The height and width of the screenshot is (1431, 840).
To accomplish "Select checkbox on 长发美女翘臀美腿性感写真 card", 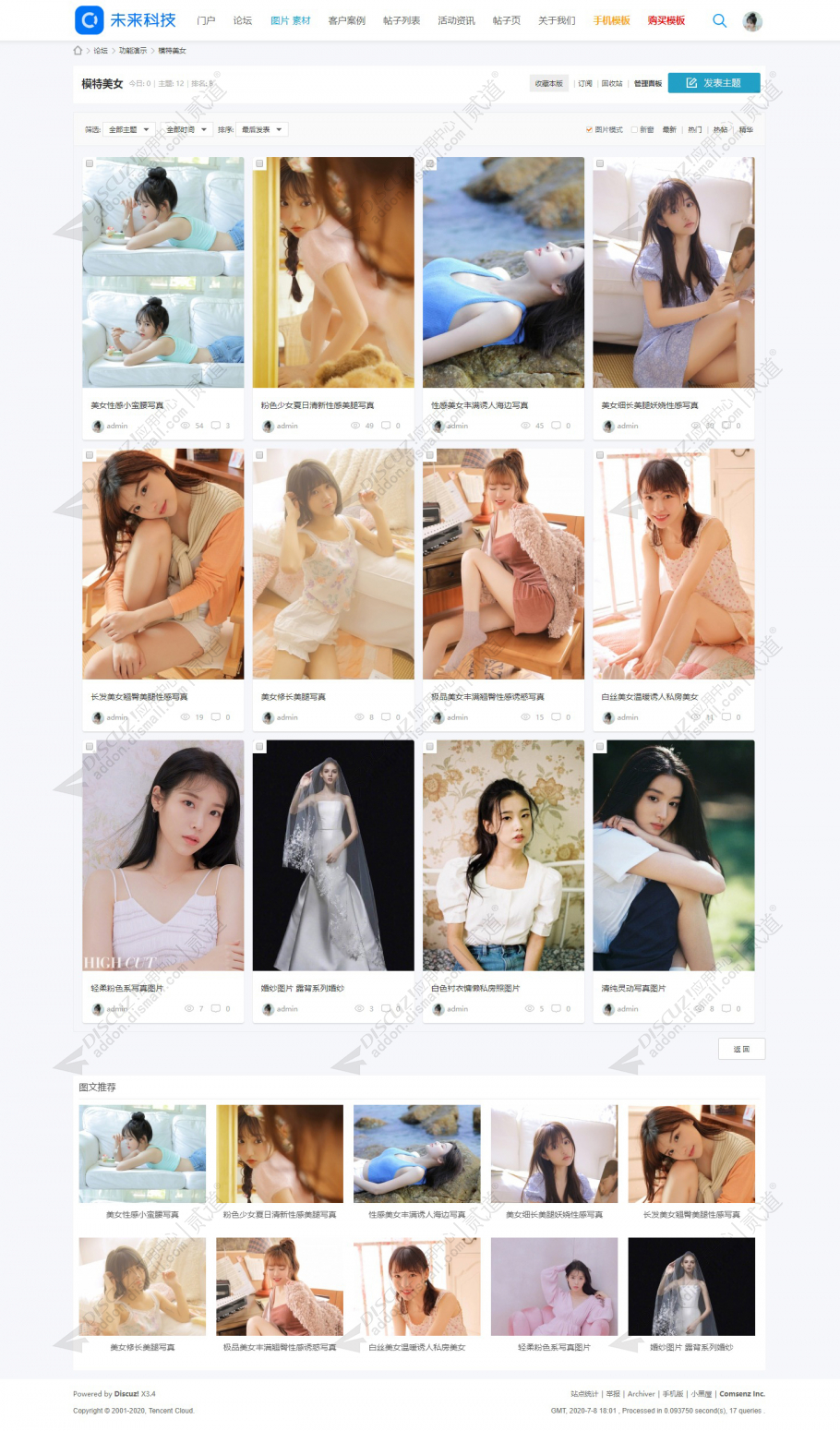I will click(90, 455).
